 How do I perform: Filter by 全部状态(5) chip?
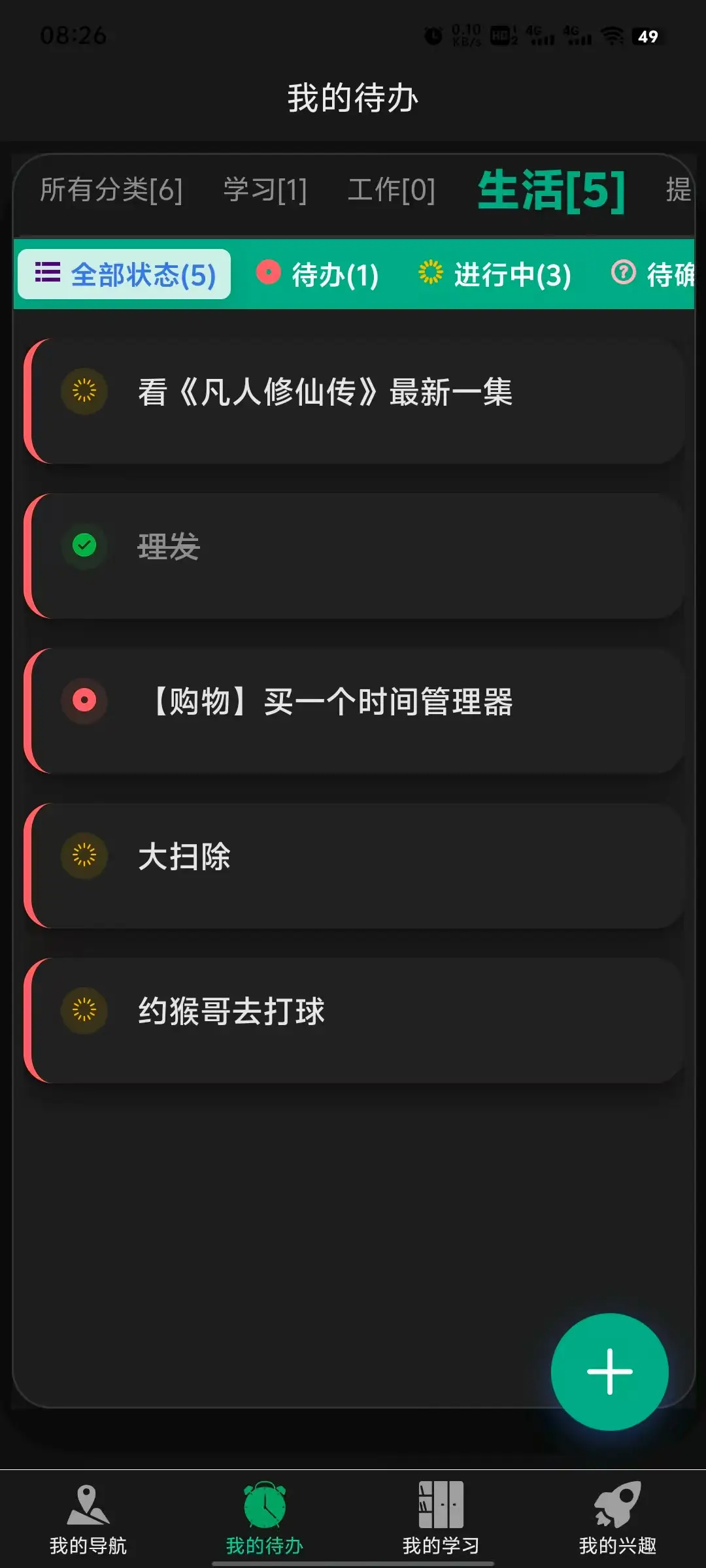pos(124,274)
